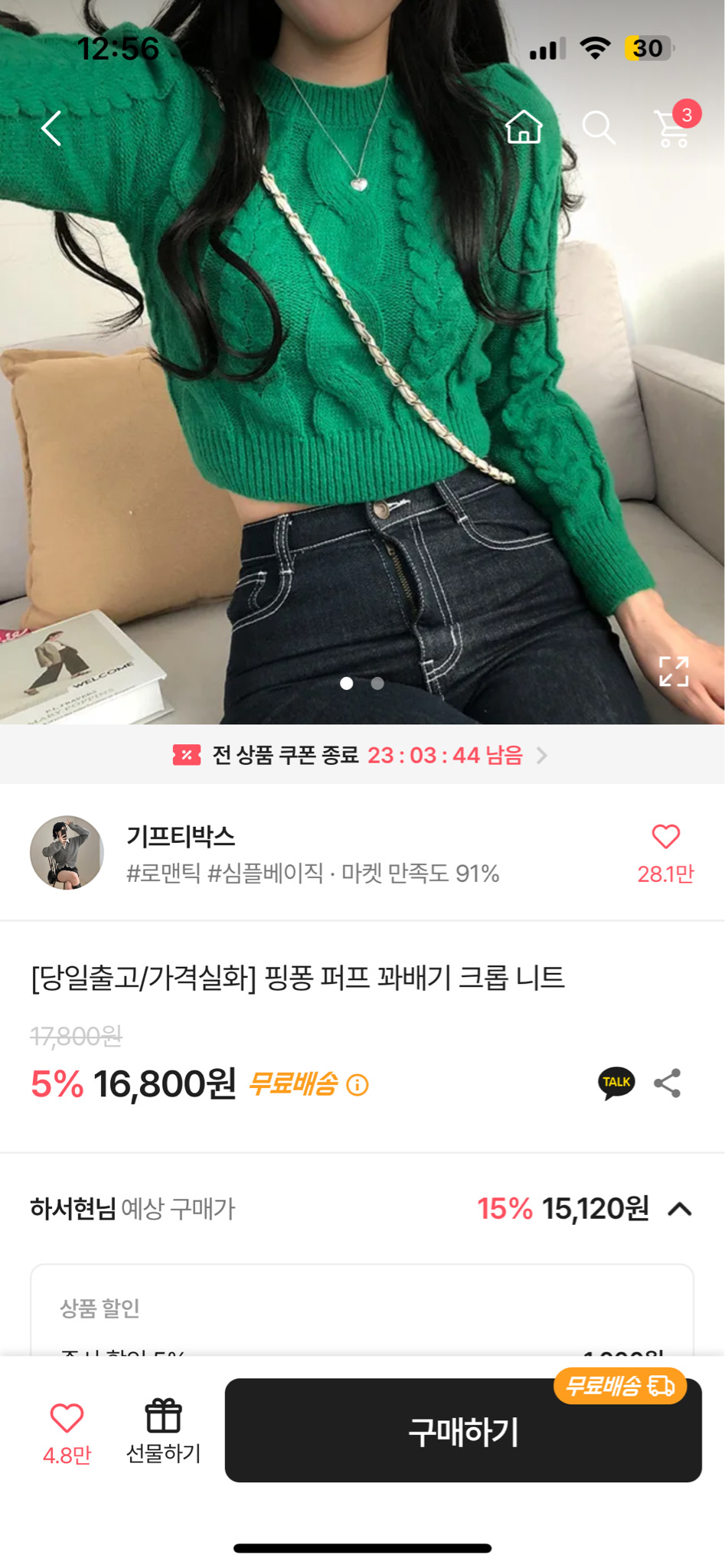Screen dimensions: 725x1568
Task: Share the product via the share icon
Action: click(x=667, y=1083)
